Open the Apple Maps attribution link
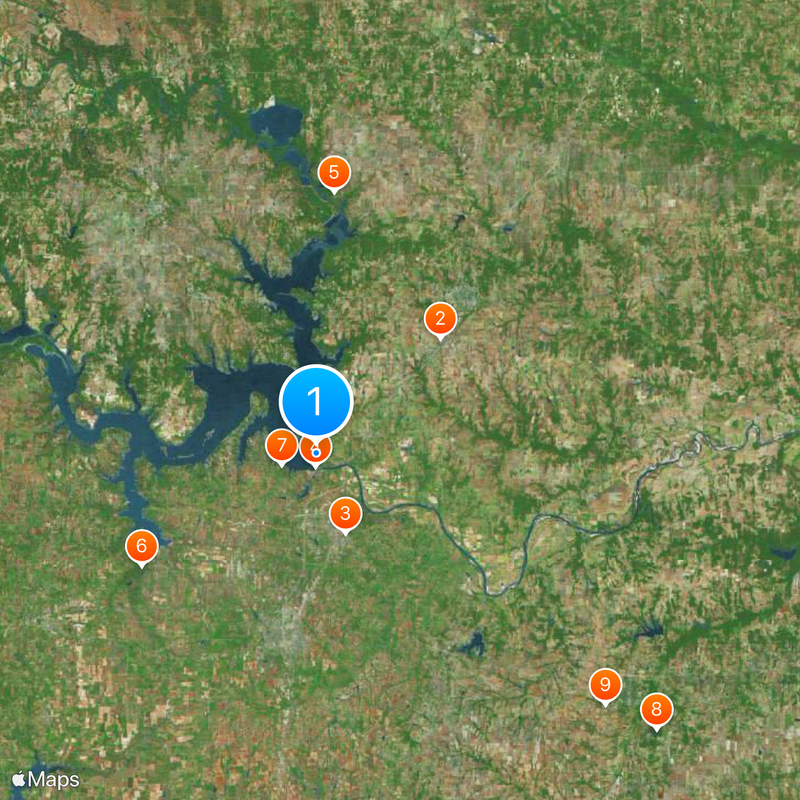Viewport: 800px width, 800px height. (45, 778)
